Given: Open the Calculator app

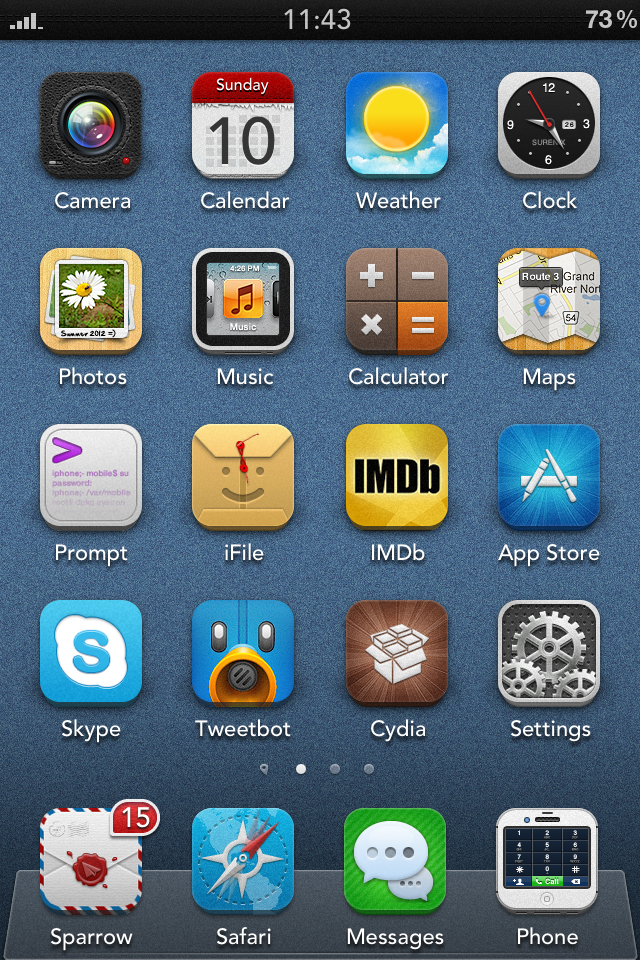Looking at the screenshot, I should (397, 300).
